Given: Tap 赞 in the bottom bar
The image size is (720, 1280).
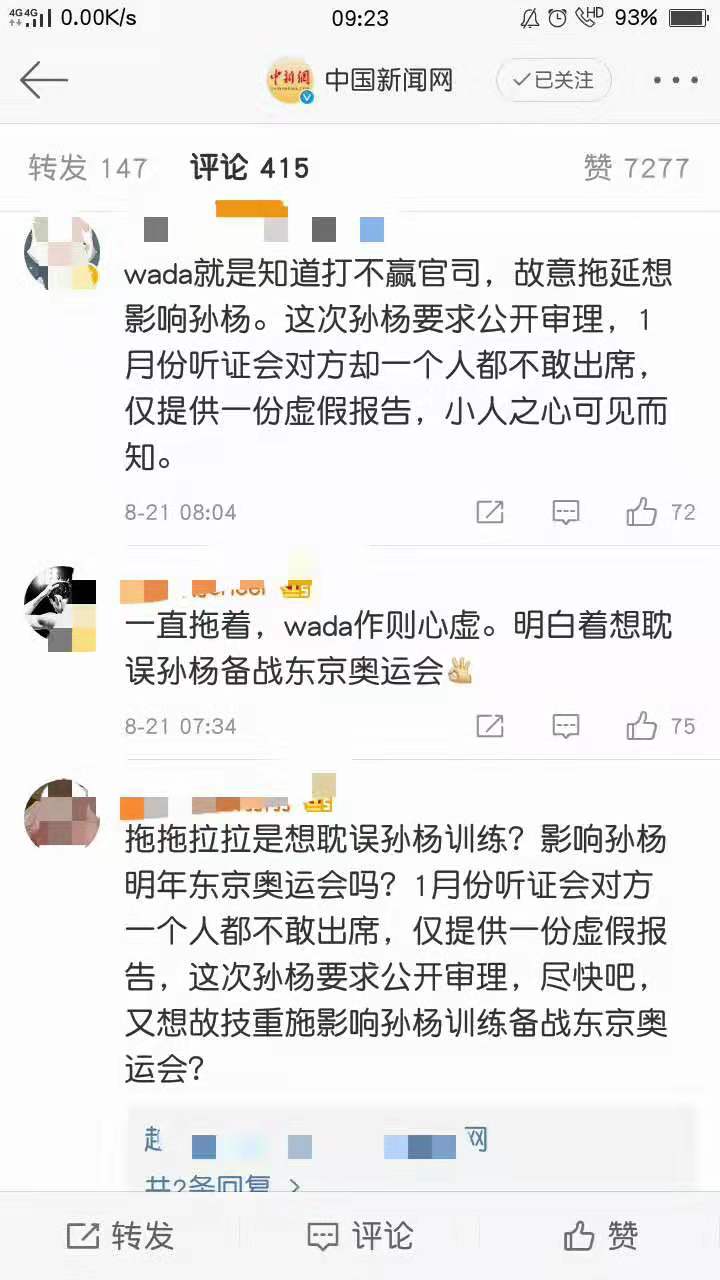Looking at the screenshot, I should coord(600,1236).
